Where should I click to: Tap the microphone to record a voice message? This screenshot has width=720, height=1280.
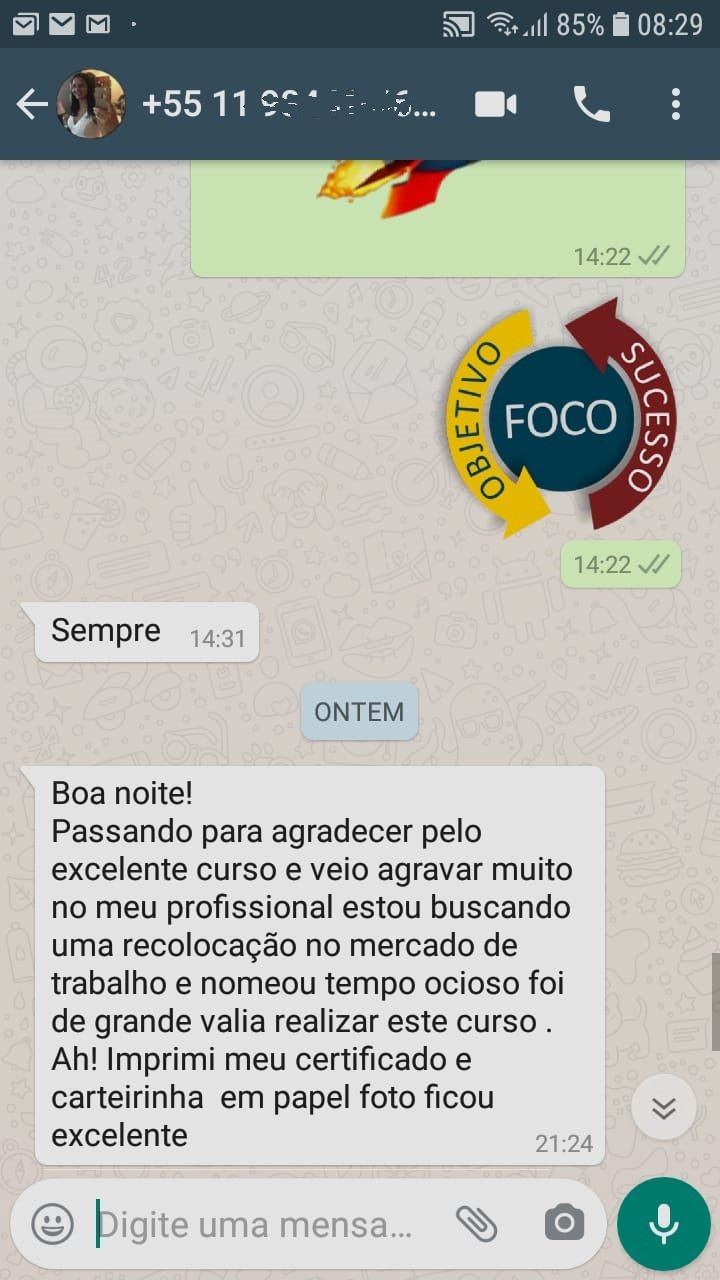tap(664, 1224)
